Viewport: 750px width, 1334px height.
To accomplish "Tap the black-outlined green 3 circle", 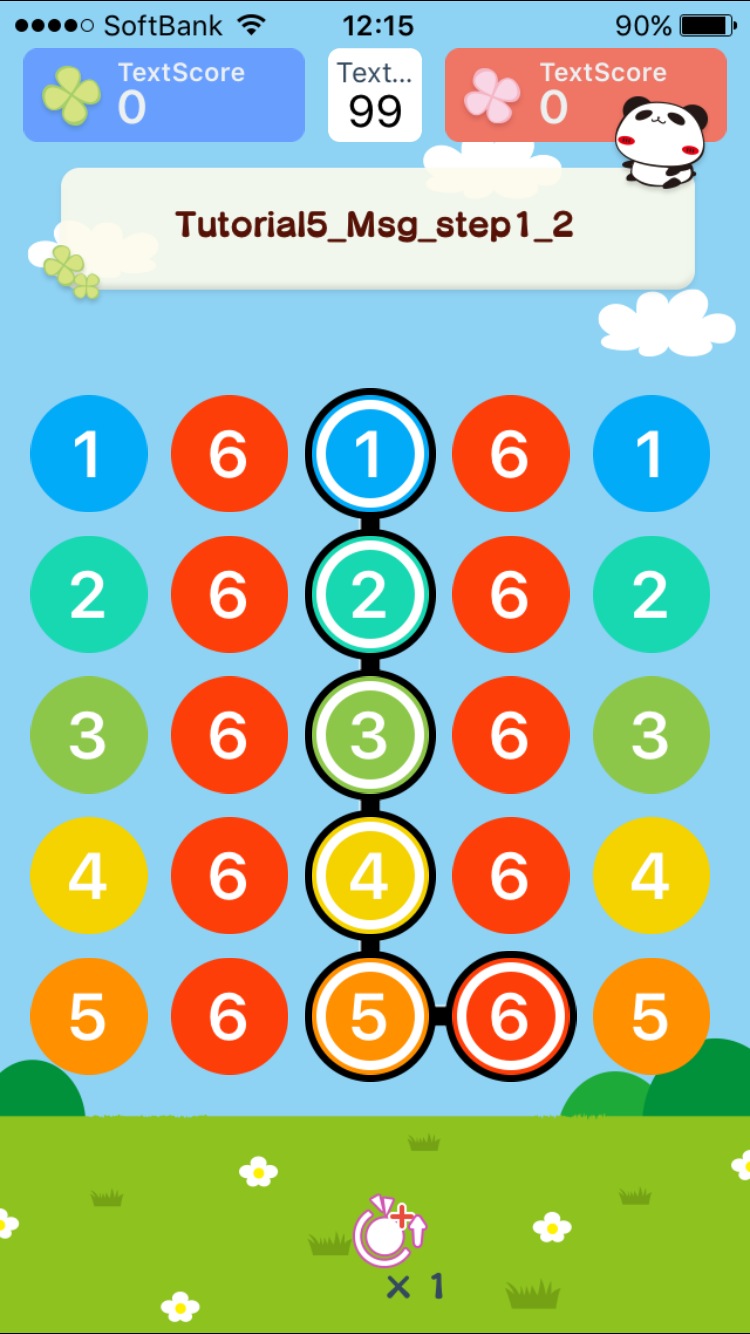I will (370, 736).
